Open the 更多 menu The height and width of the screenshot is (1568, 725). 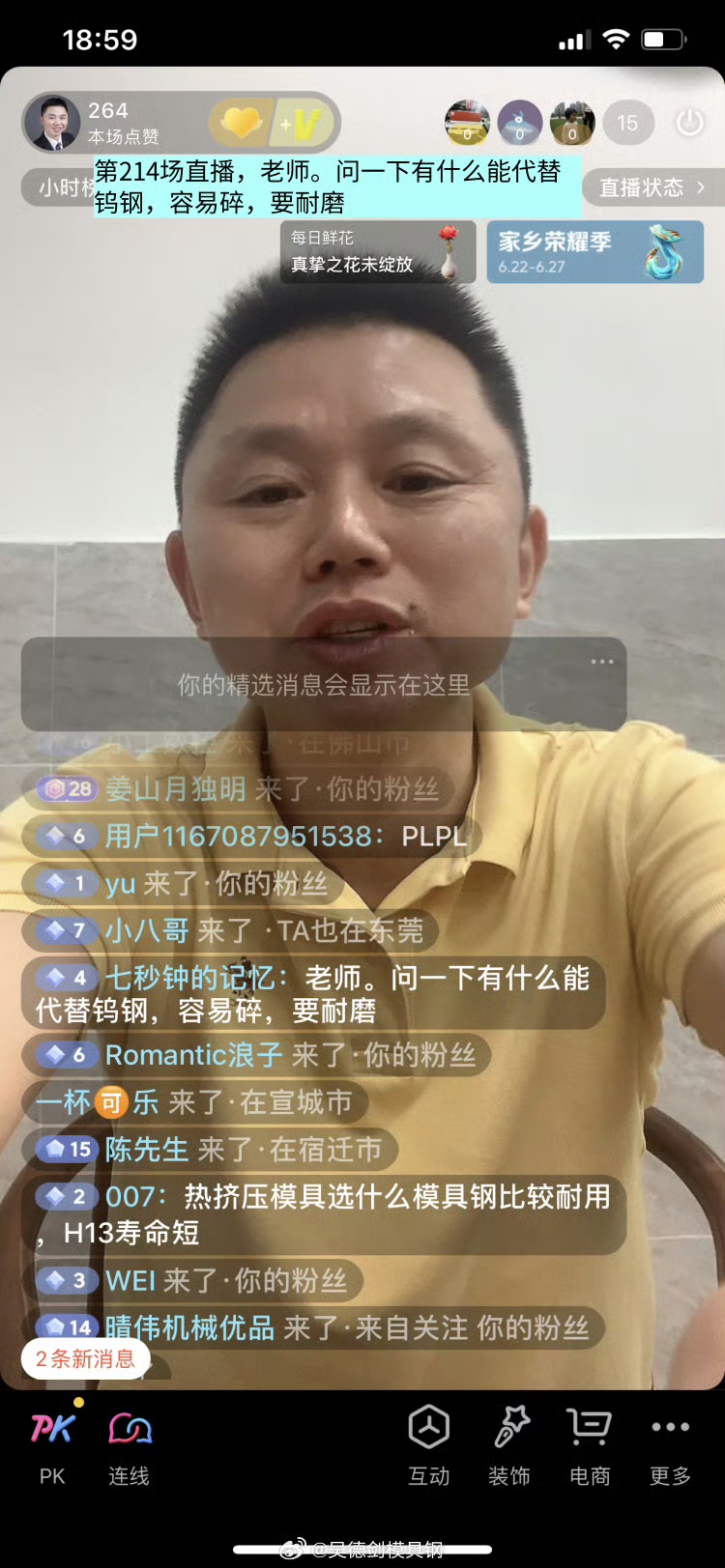click(x=670, y=1446)
